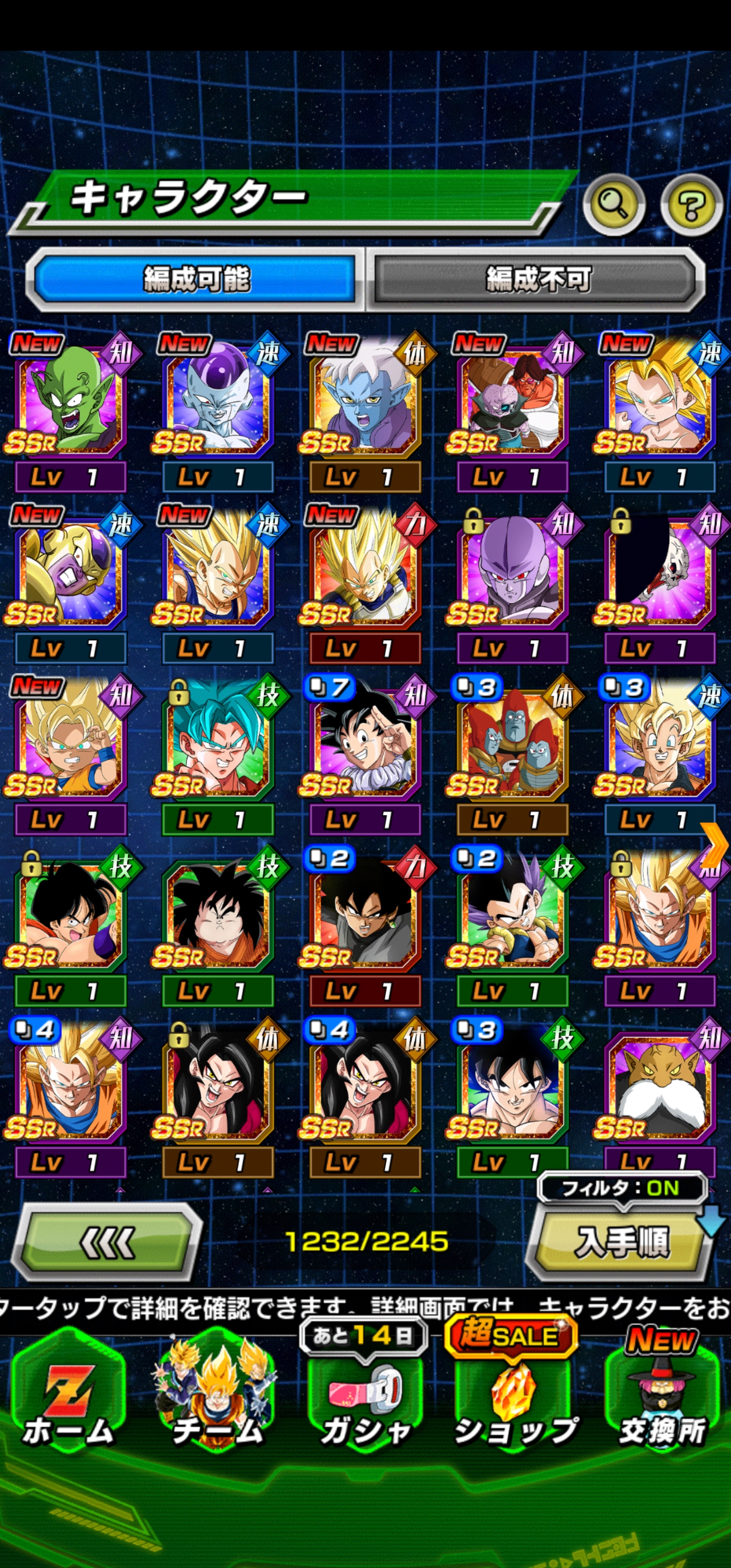This screenshot has width=731, height=1568.
Task: Tap the orange arrow on the right edge
Action: tap(715, 845)
